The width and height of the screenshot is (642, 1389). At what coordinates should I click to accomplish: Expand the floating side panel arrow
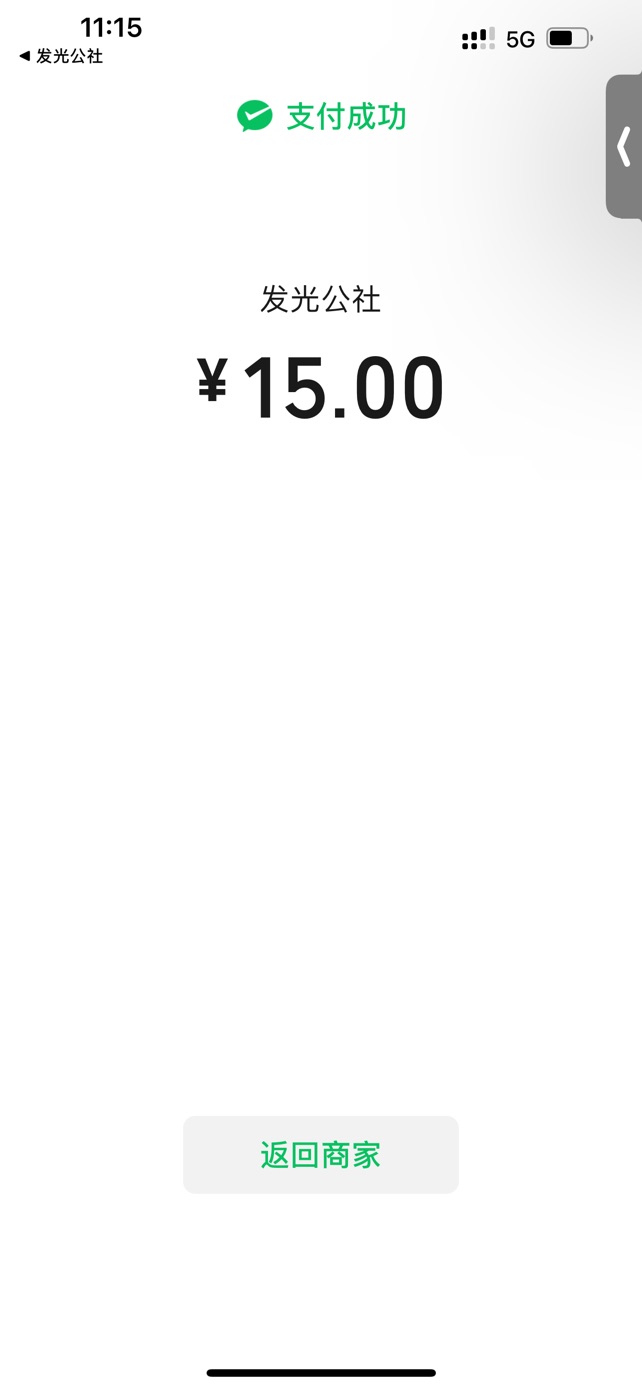pos(624,146)
